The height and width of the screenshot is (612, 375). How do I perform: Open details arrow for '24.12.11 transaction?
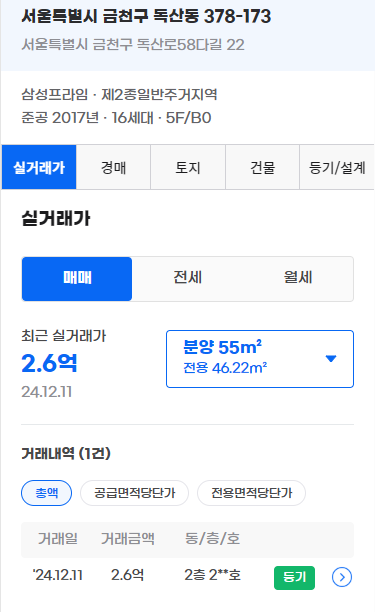tap(342, 577)
